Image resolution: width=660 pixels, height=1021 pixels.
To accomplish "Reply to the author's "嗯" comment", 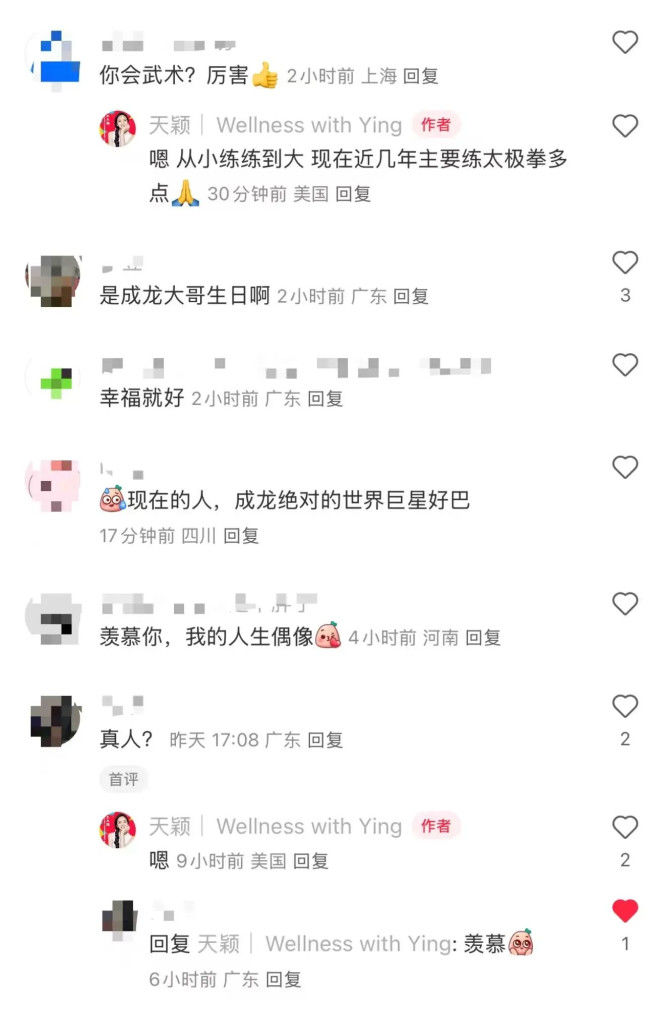I will 310,860.
